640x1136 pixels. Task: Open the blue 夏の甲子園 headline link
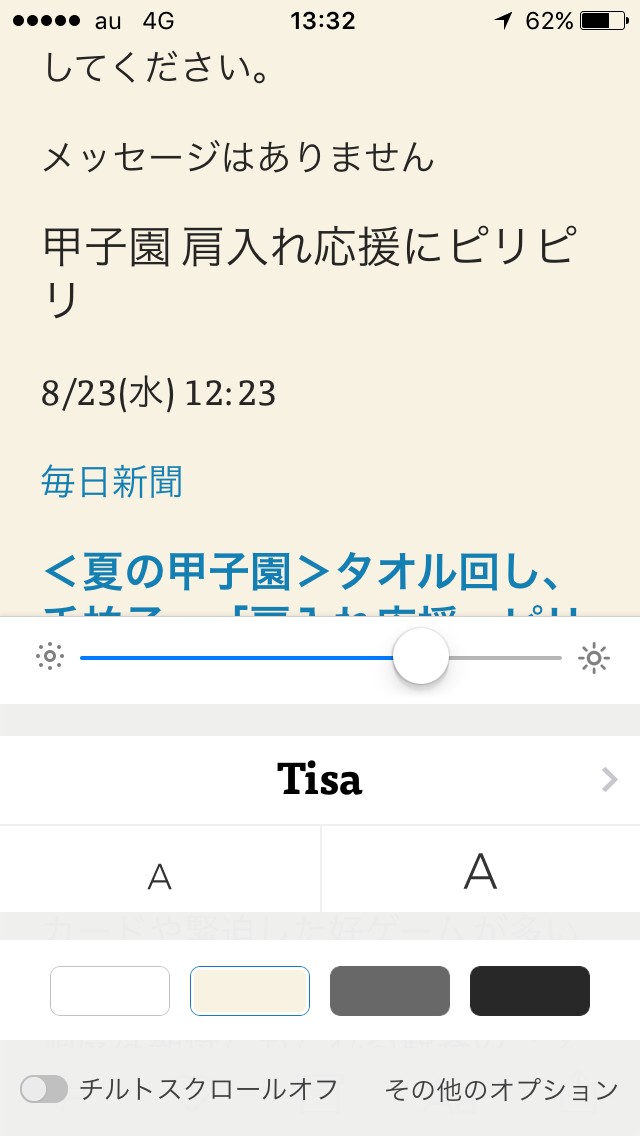[300, 573]
